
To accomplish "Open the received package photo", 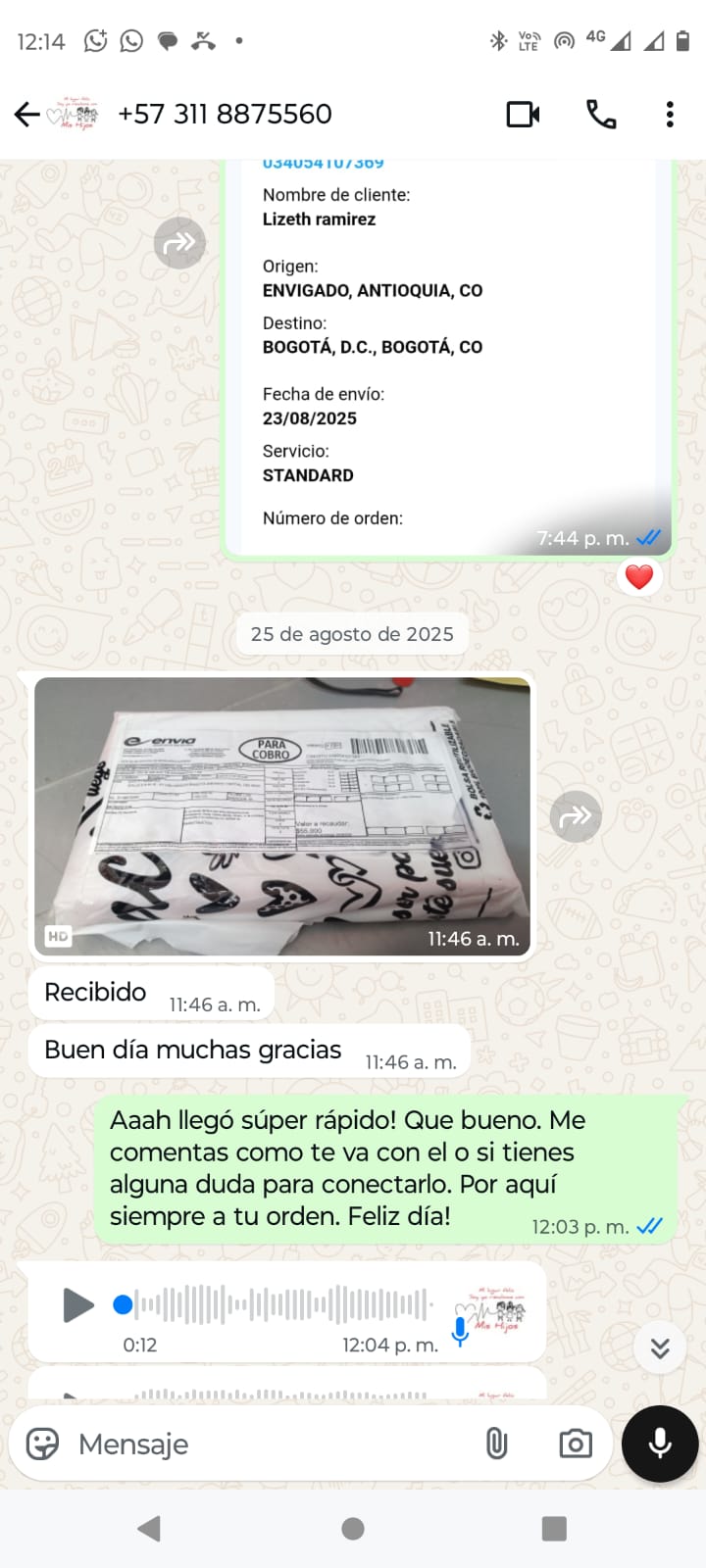I will pyautogui.click(x=282, y=815).
